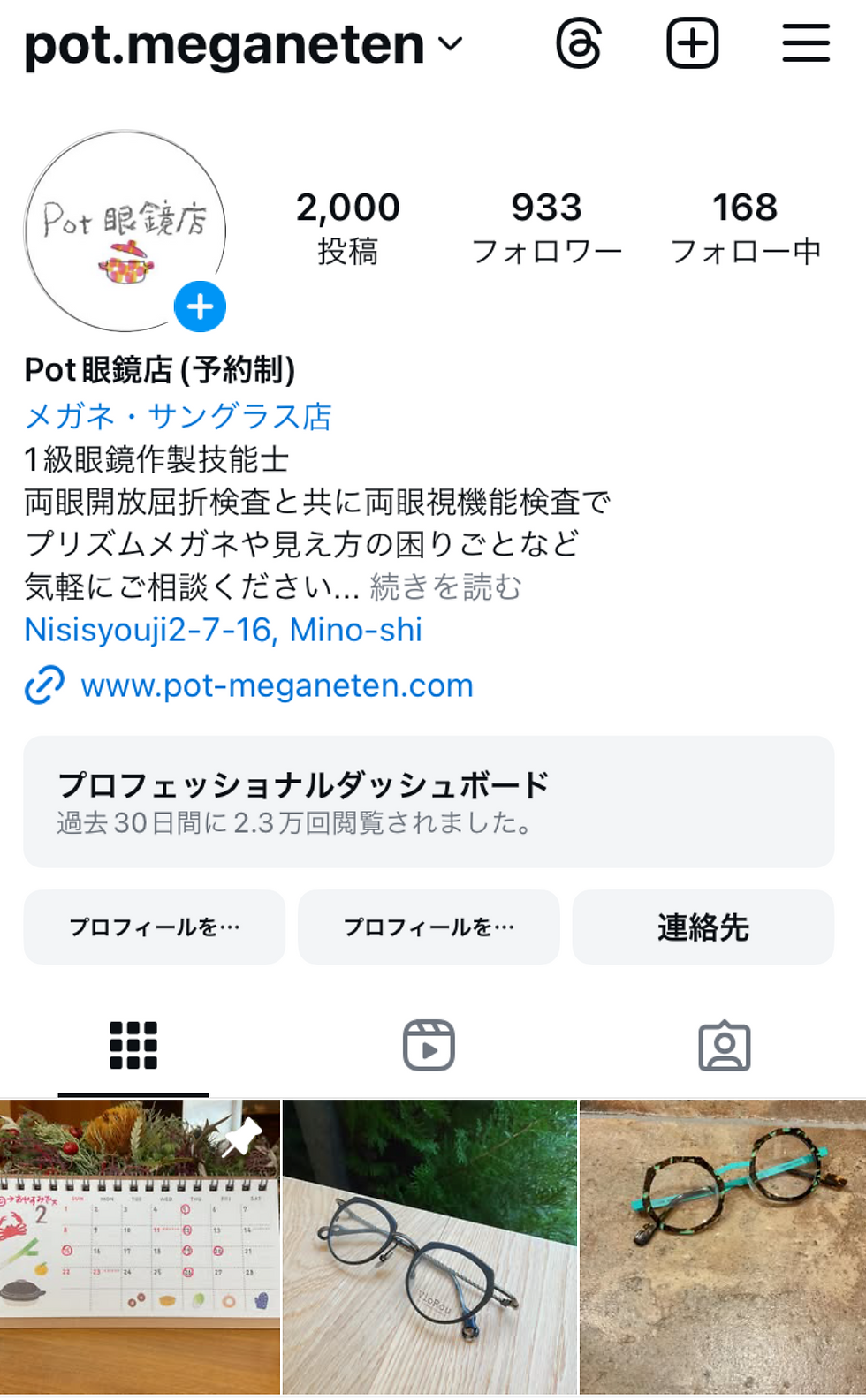Switch to the tagged photos tab

pos(724,1046)
